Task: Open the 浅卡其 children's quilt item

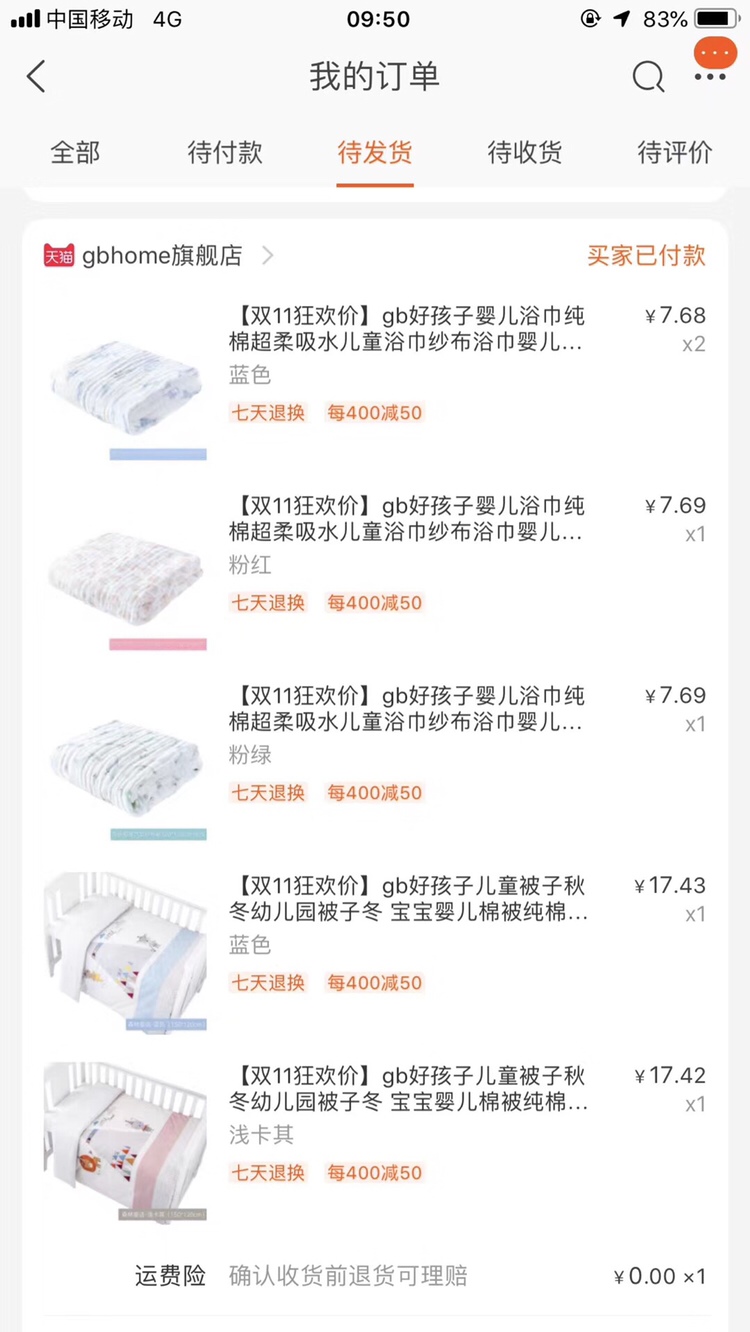Action: pos(406,1090)
